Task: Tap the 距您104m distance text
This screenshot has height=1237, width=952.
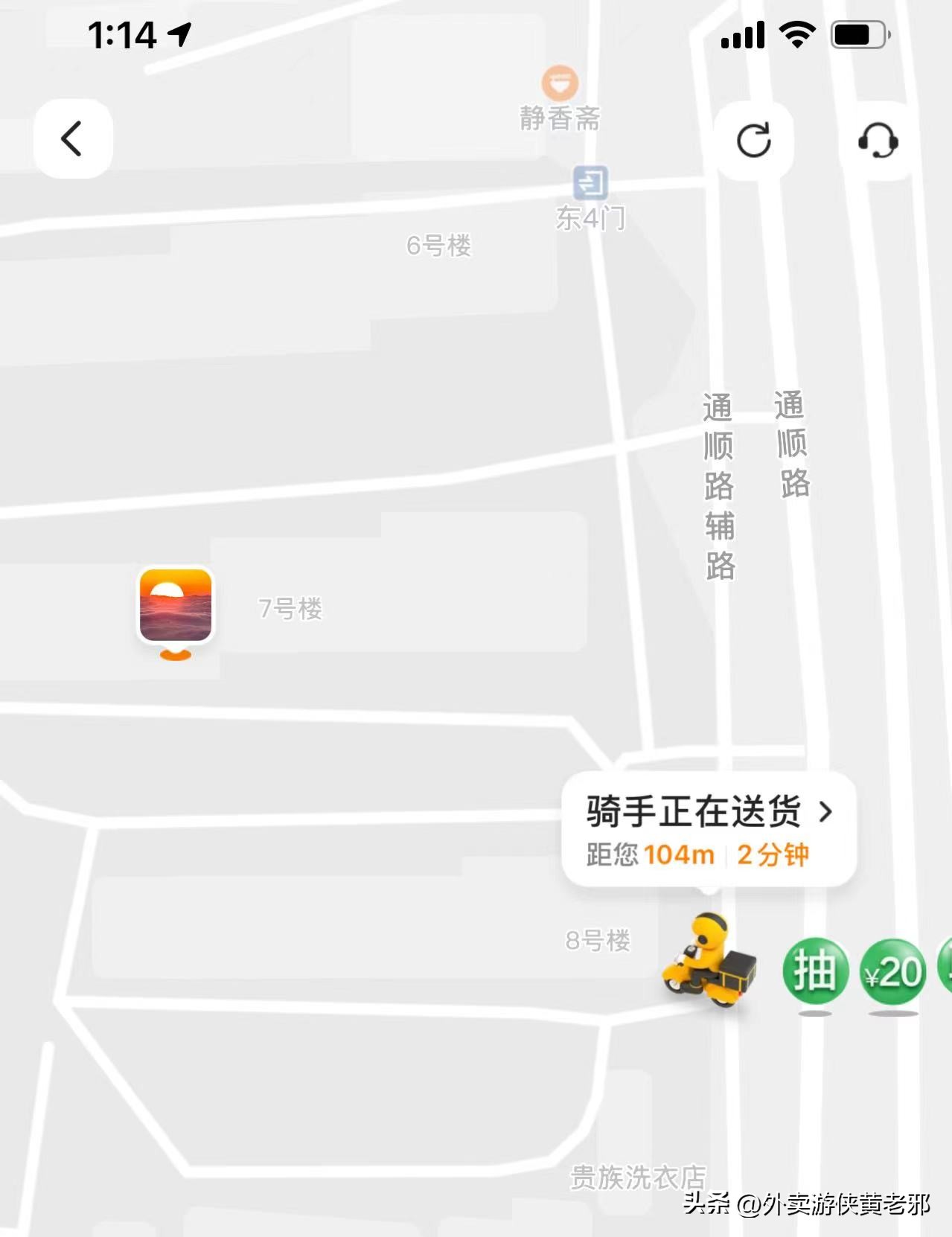Action: pyautogui.click(x=648, y=856)
